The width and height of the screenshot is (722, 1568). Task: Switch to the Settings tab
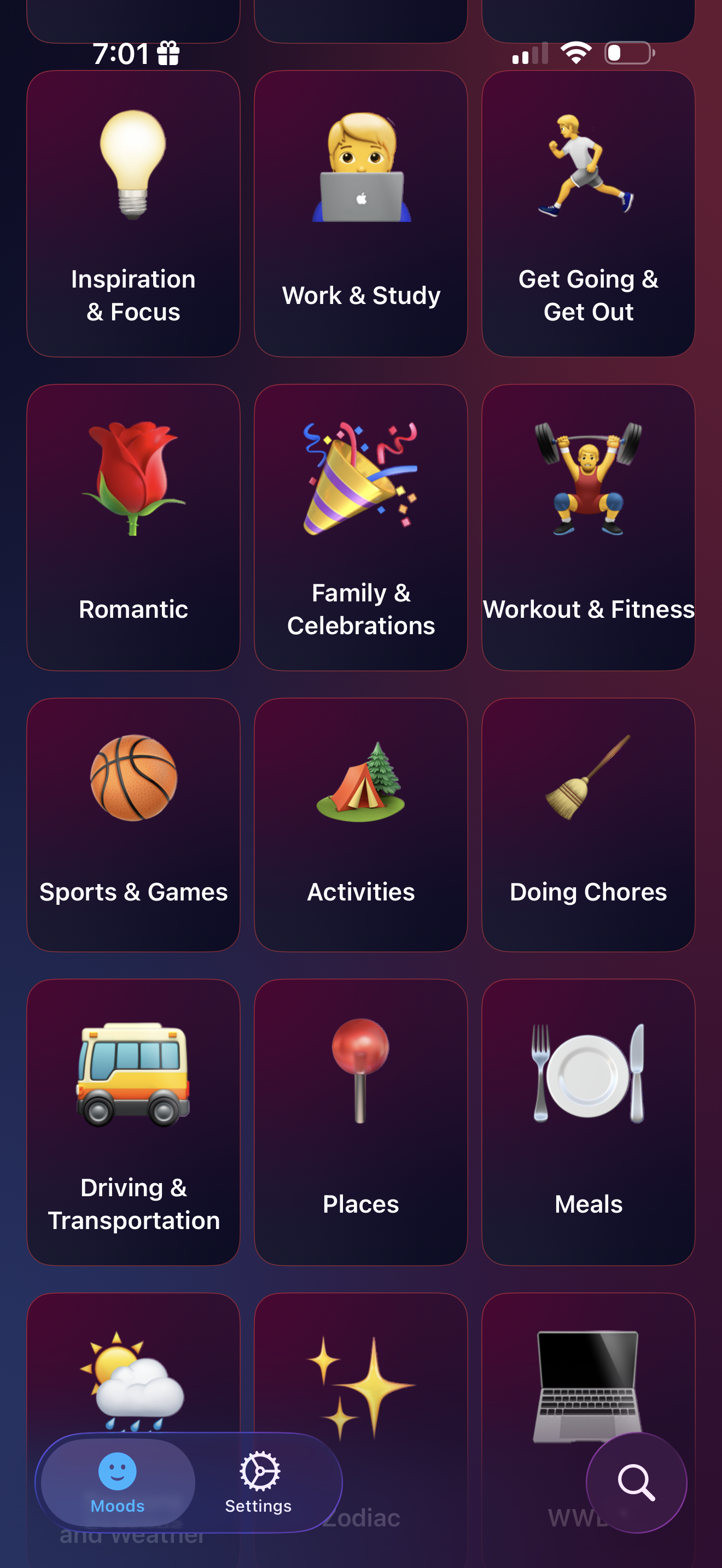tap(259, 1482)
